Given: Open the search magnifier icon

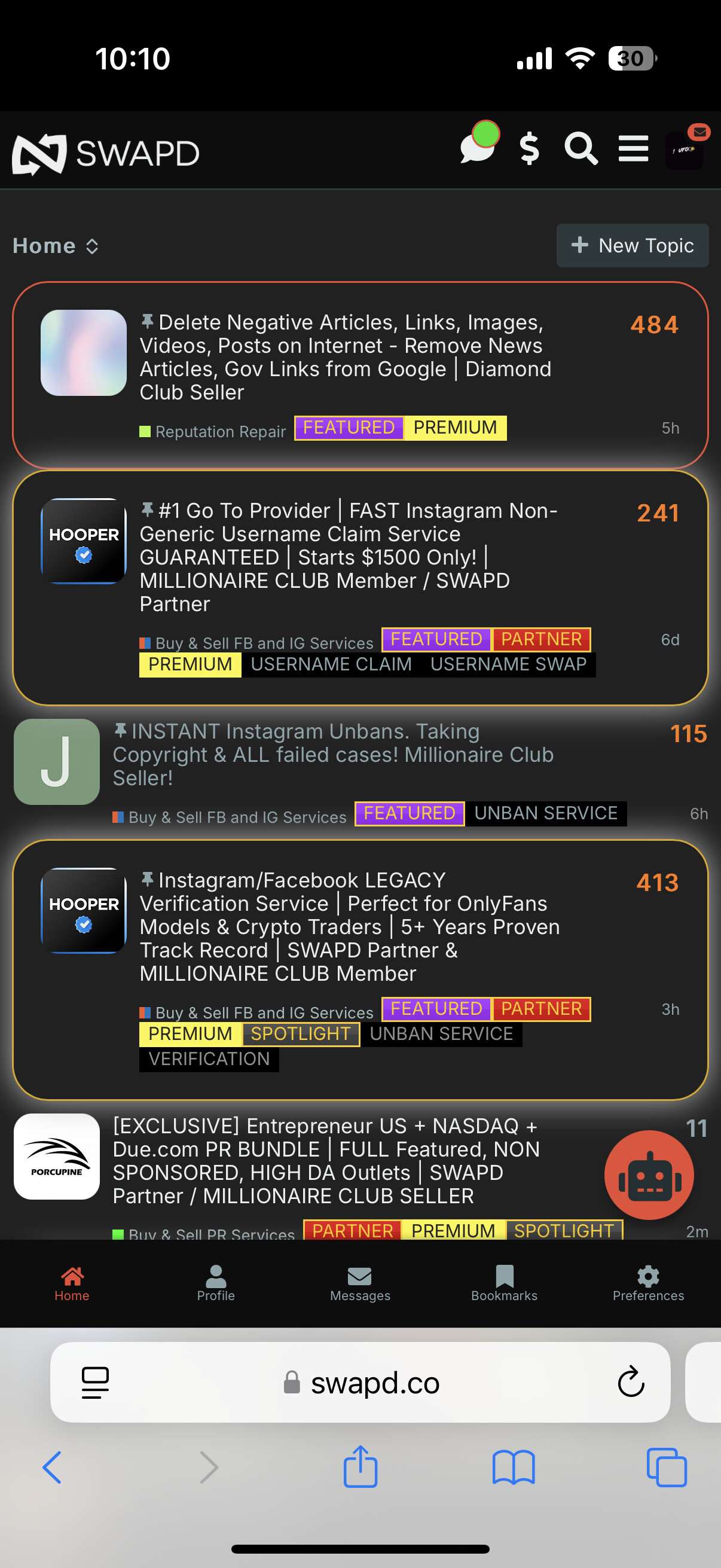Looking at the screenshot, I should (x=581, y=148).
